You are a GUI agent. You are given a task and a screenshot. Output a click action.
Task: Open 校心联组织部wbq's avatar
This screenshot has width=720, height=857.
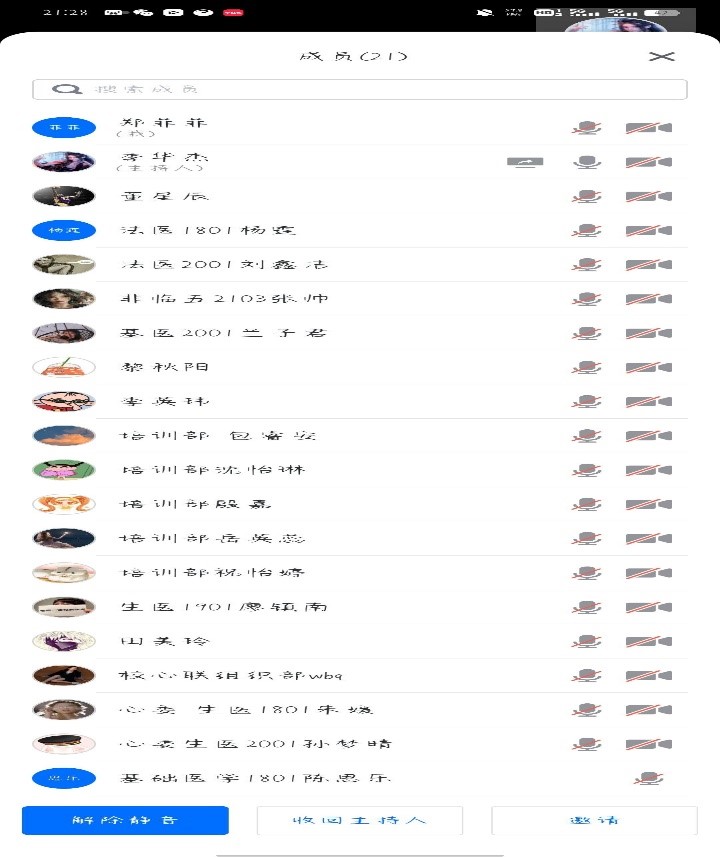pos(64,674)
